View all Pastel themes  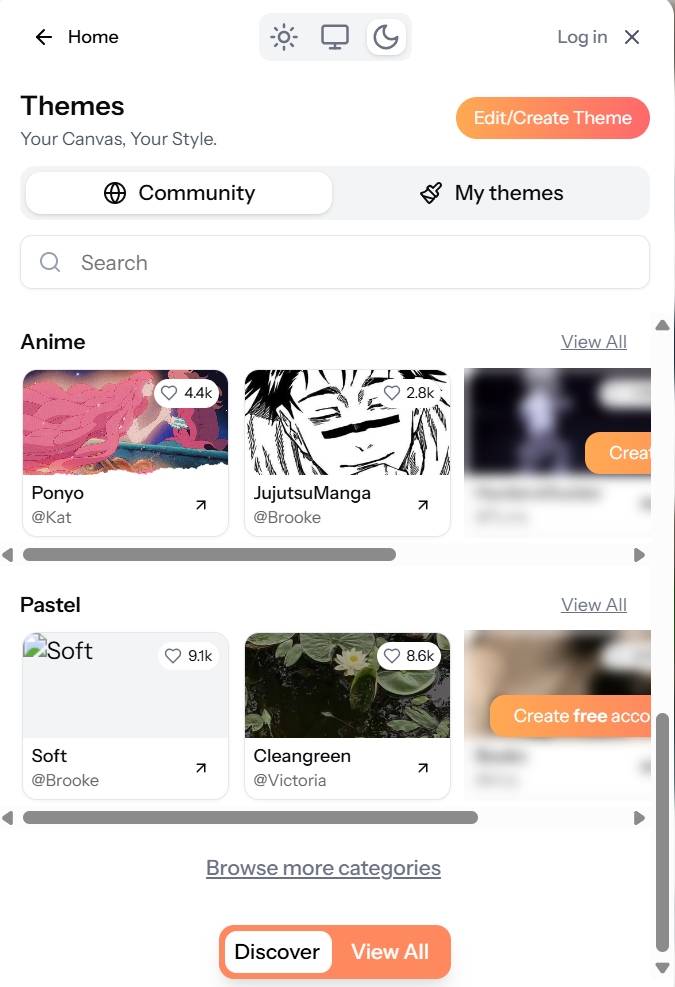tap(594, 605)
